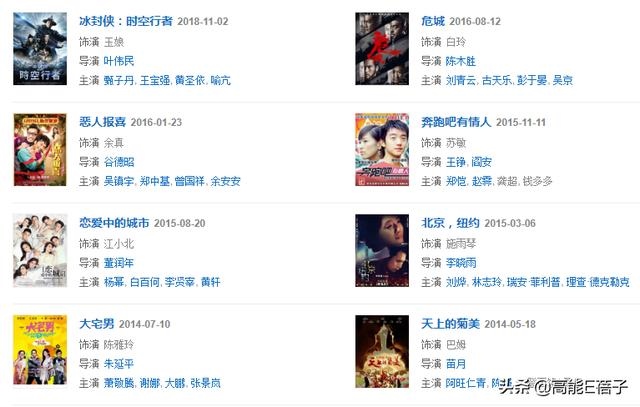Open 恋爱中的城市 movie details
Viewport: 640px width, 407px height.
[114, 222]
